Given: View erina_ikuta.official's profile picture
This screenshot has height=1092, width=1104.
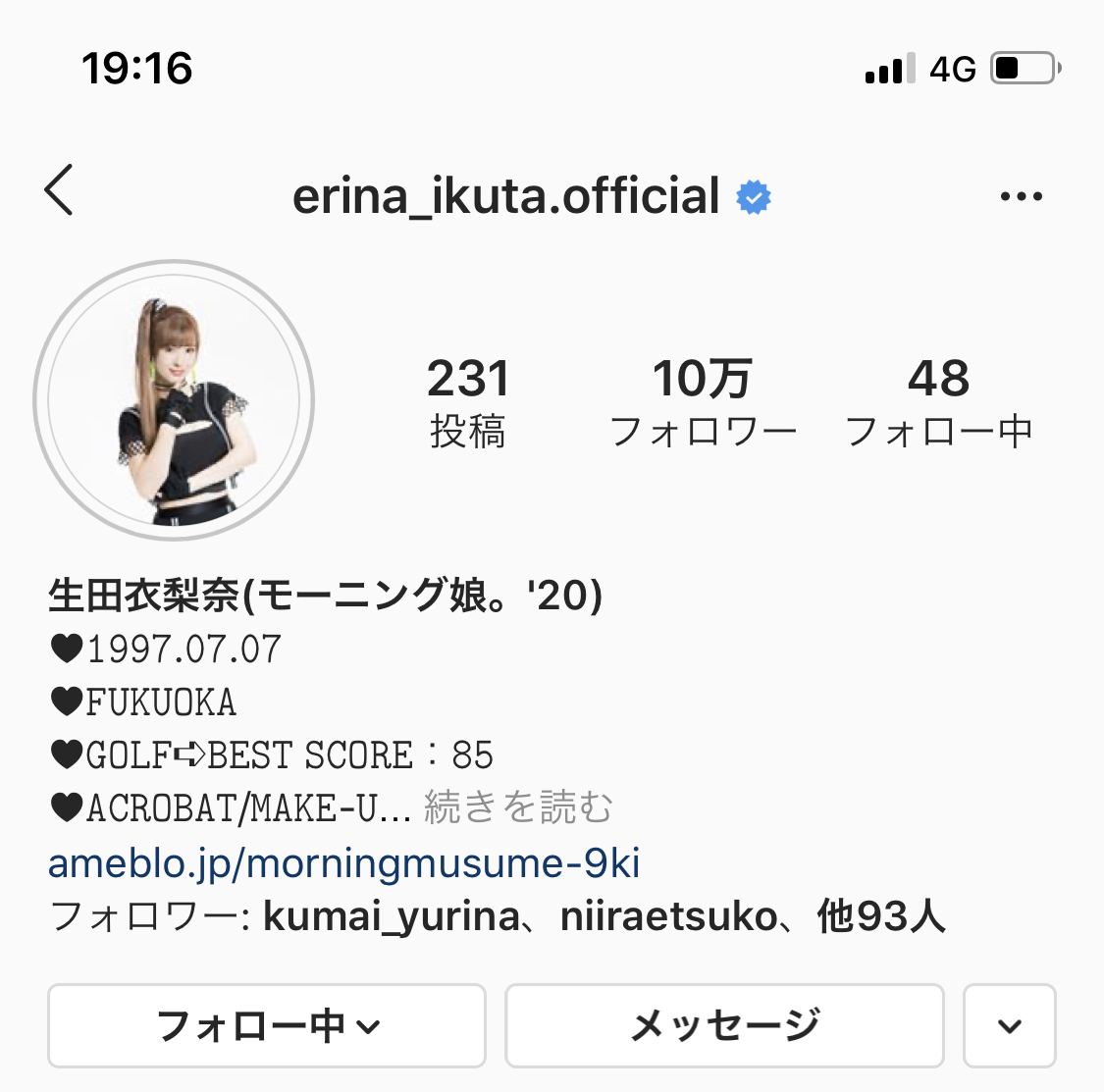Looking at the screenshot, I should (x=174, y=400).
